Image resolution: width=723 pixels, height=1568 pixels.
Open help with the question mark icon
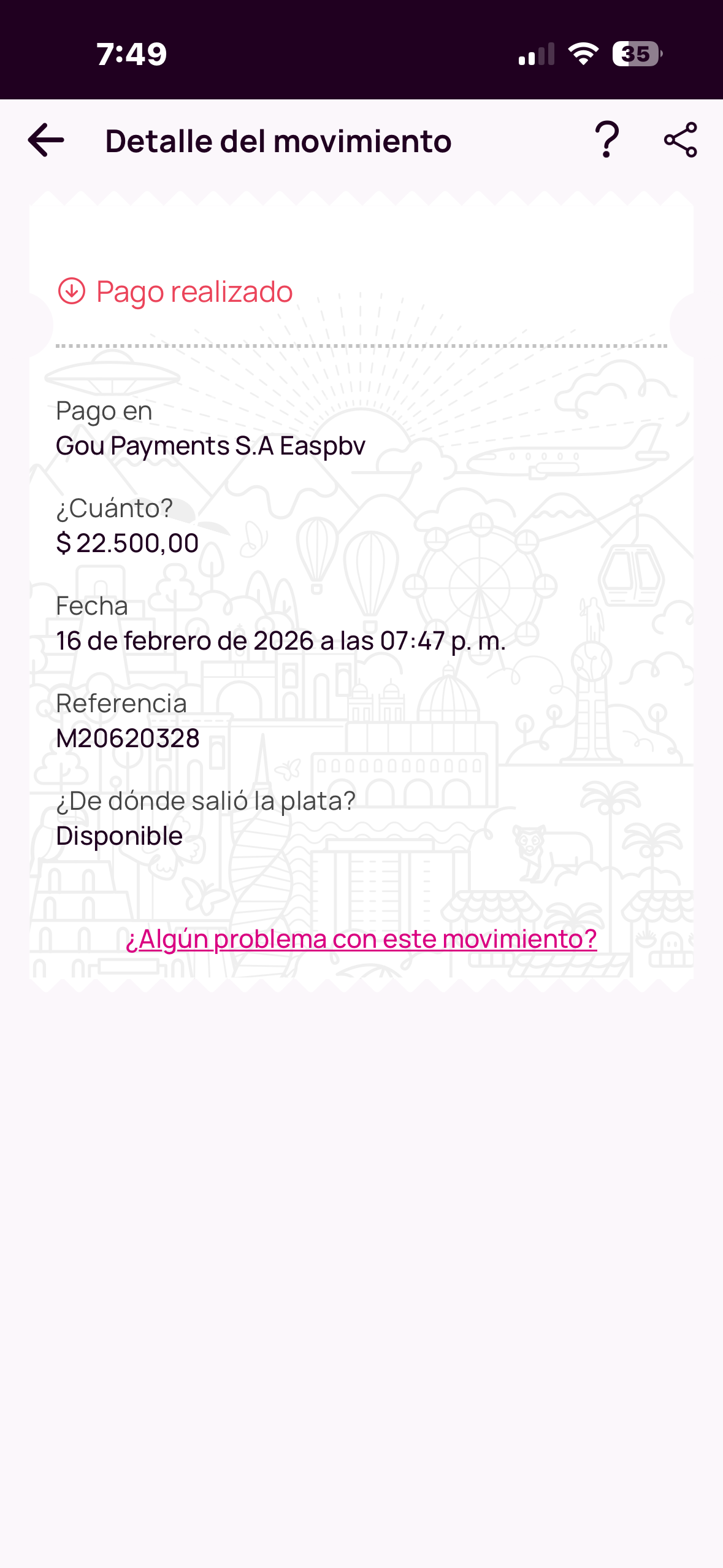606,140
